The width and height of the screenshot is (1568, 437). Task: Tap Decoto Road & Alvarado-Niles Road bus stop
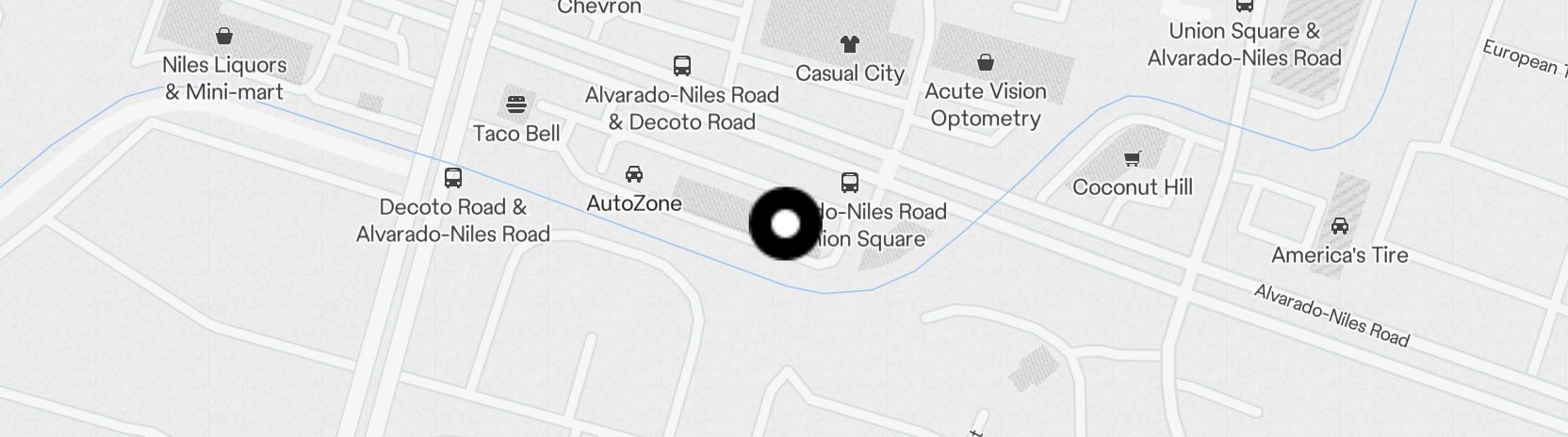tap(453, 178)
